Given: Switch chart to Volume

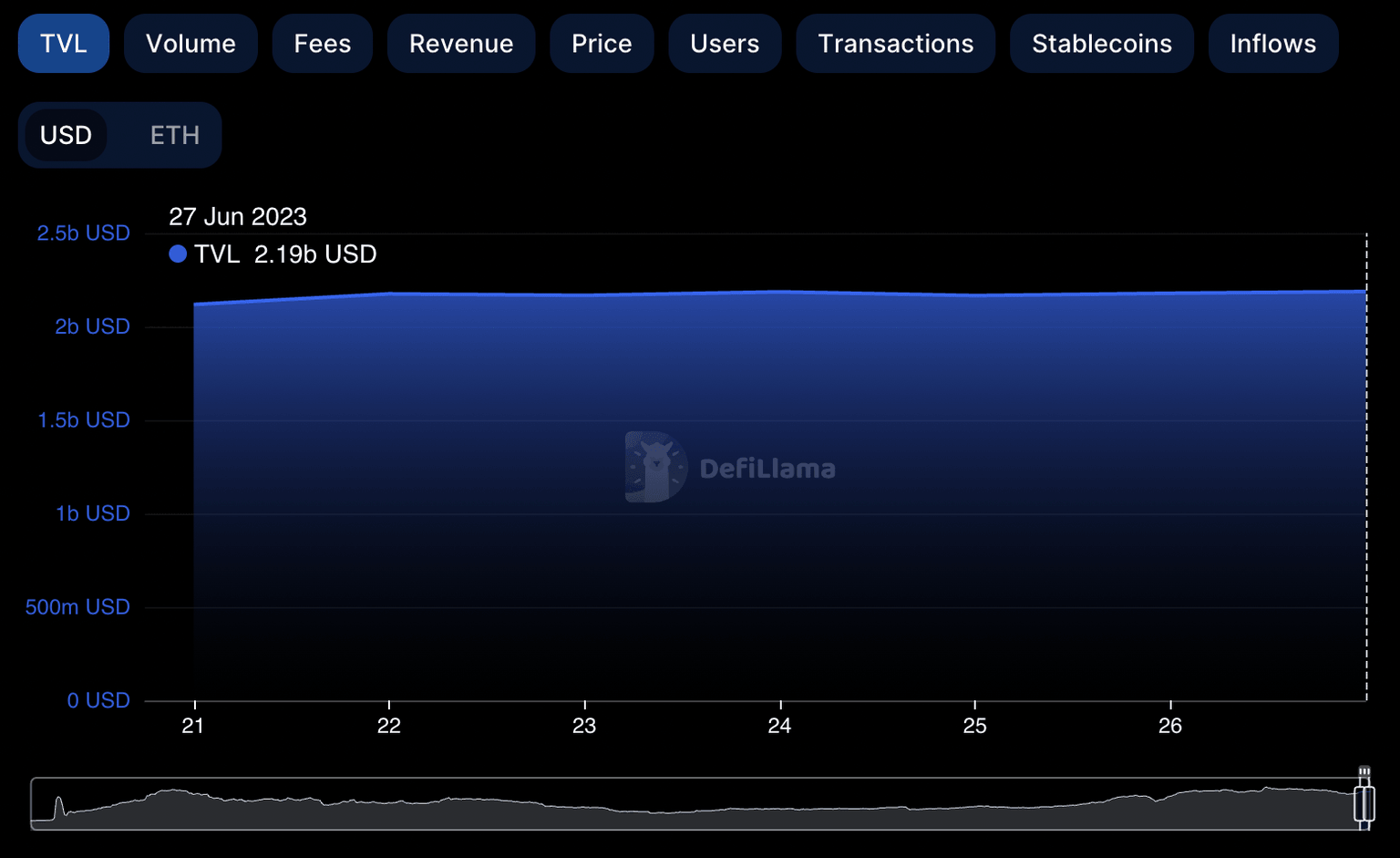Looking at the screenshot, I should tap(190, 43).
